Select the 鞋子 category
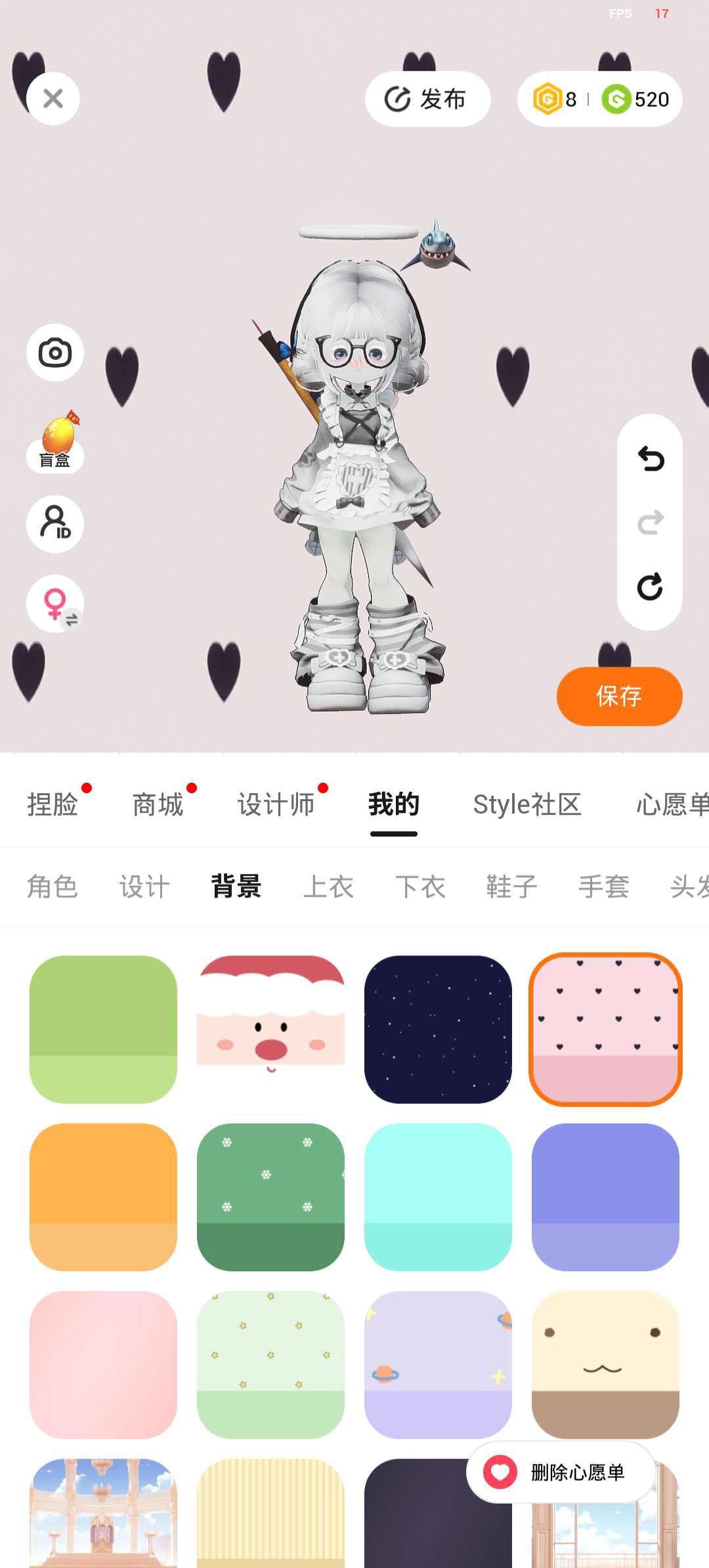Viewport: 709px width, 1568px height. pyautogui.click(x=512, y=886)
